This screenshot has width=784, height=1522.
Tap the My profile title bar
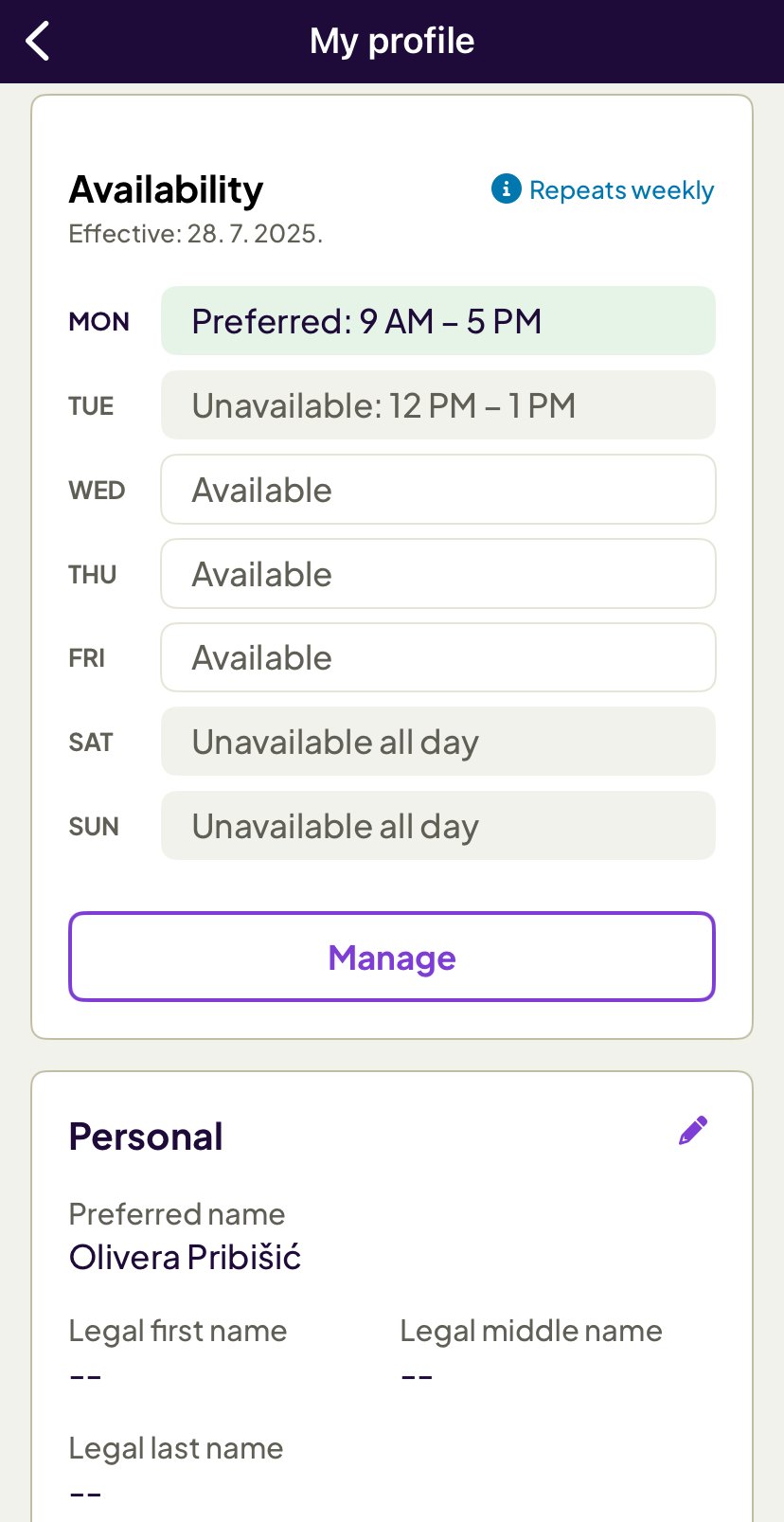[392, 41]
